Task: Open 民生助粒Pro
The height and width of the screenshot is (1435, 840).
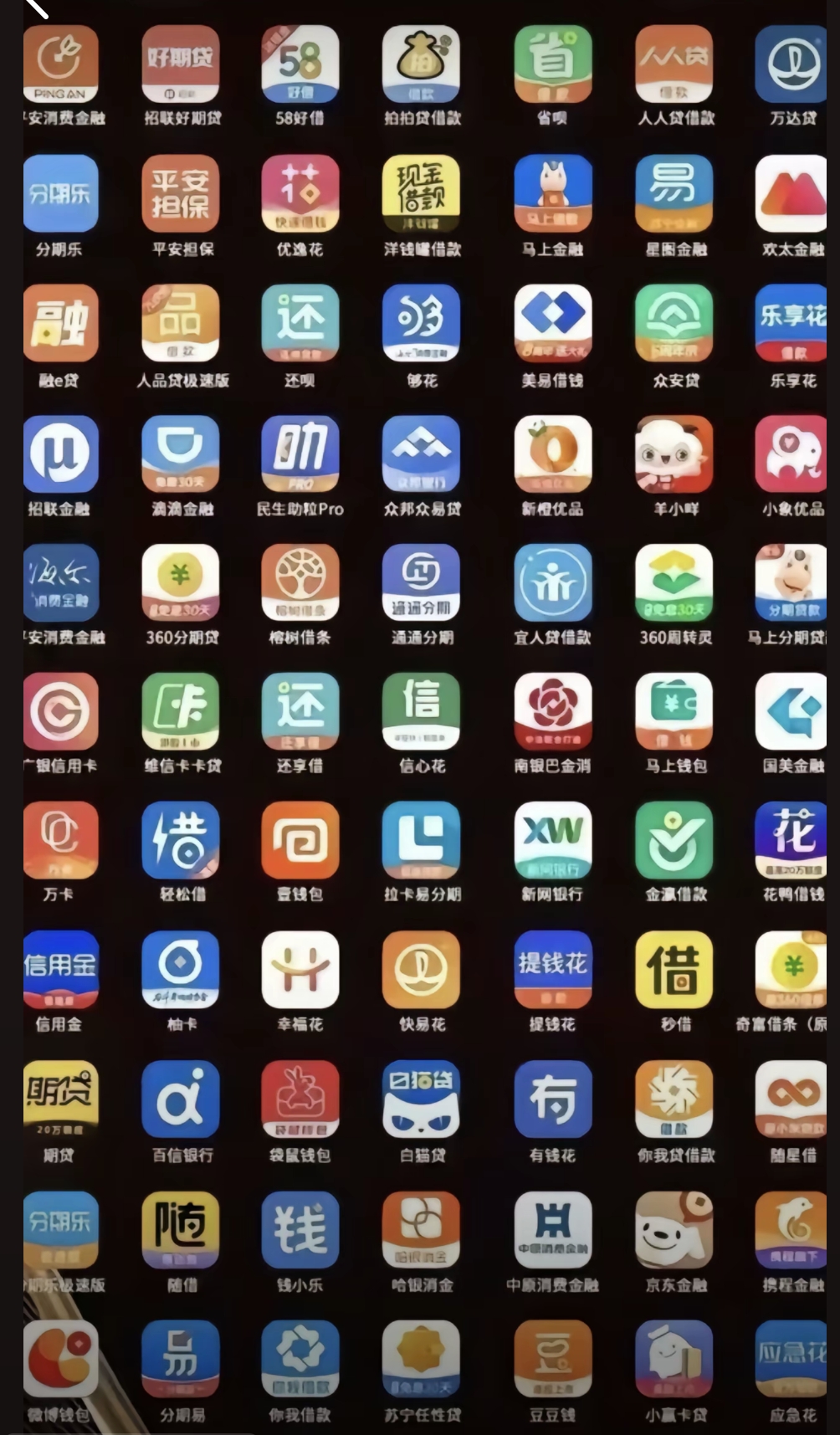Action: click(301, 452)
